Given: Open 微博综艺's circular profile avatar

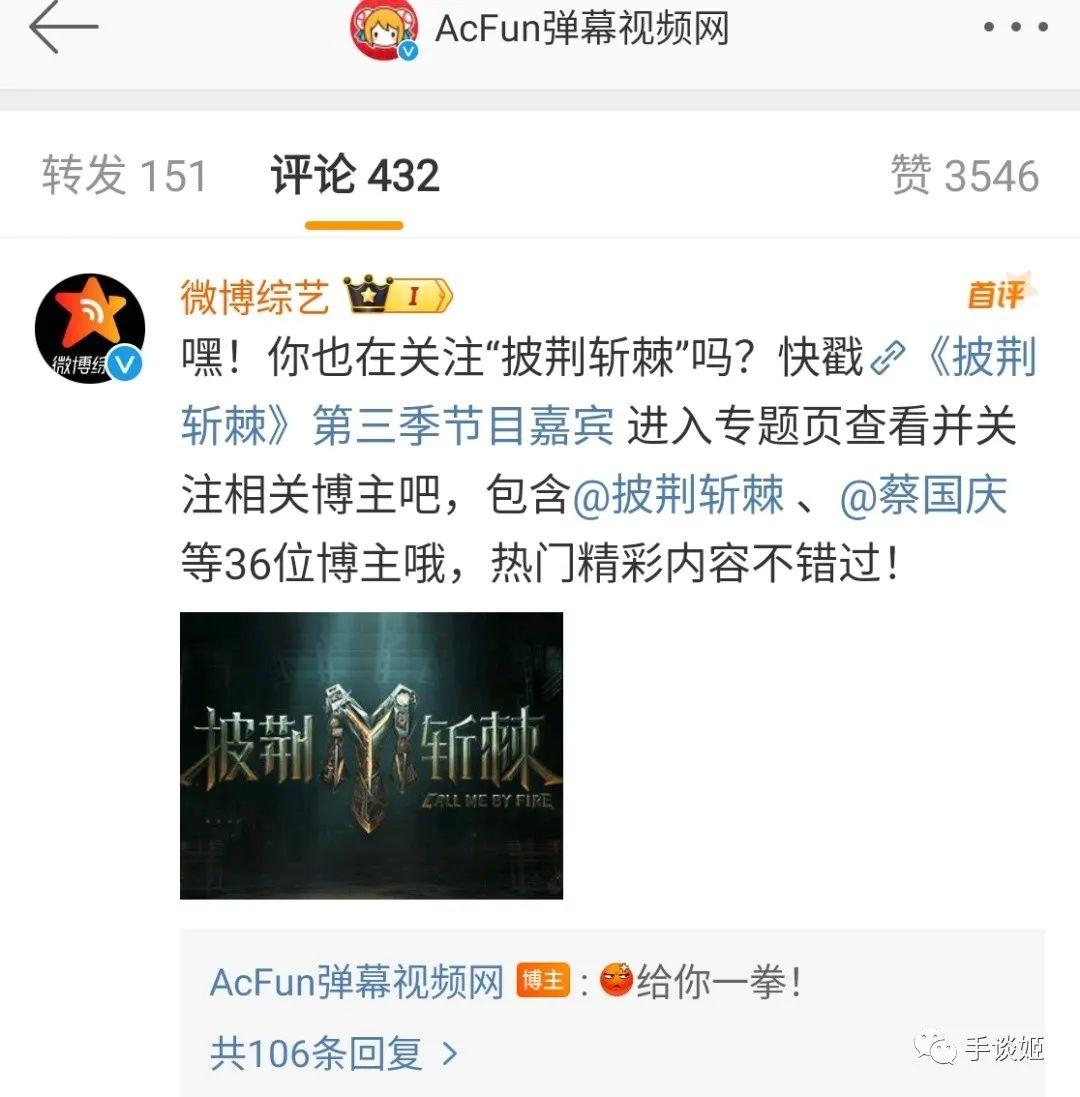Looking at the screenshot, I should pos(90,327).
